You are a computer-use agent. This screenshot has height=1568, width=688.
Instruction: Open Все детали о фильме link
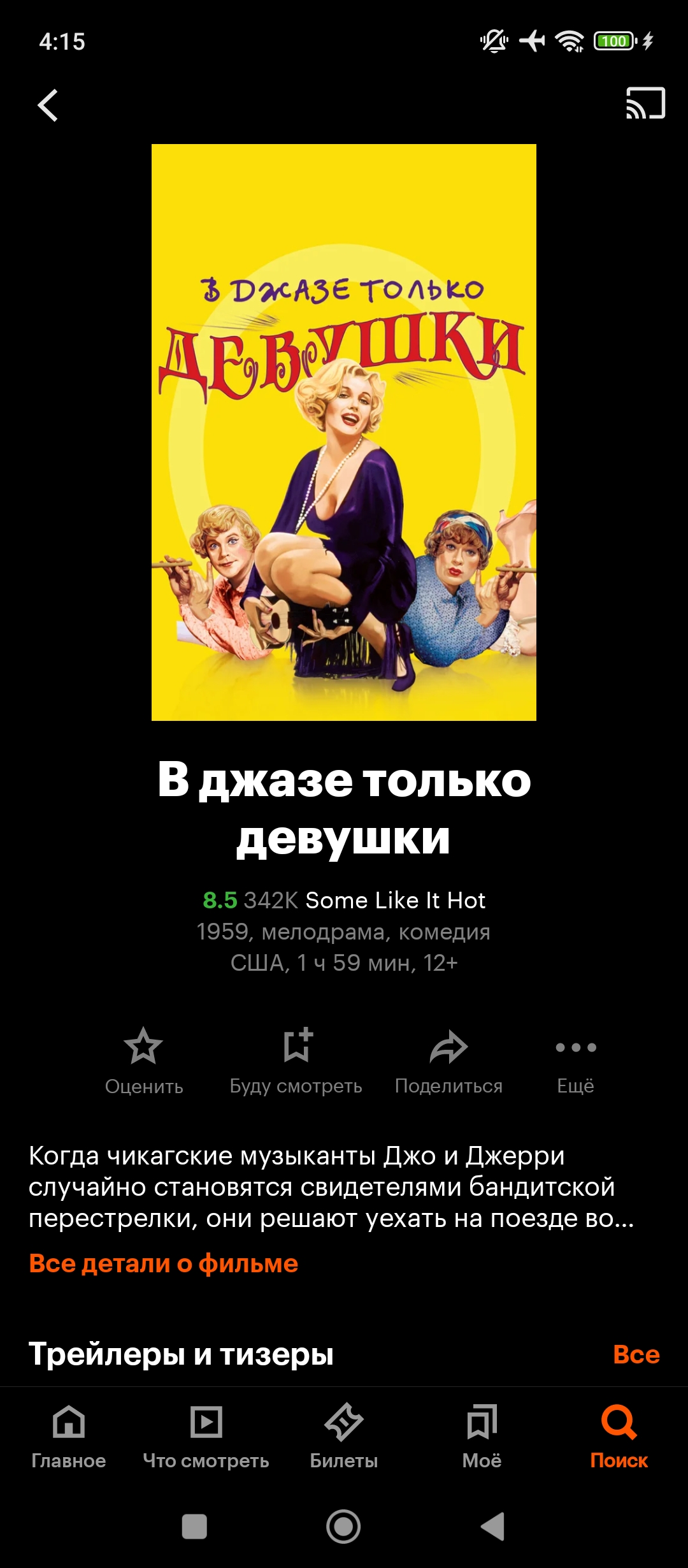pos(164,1263)
